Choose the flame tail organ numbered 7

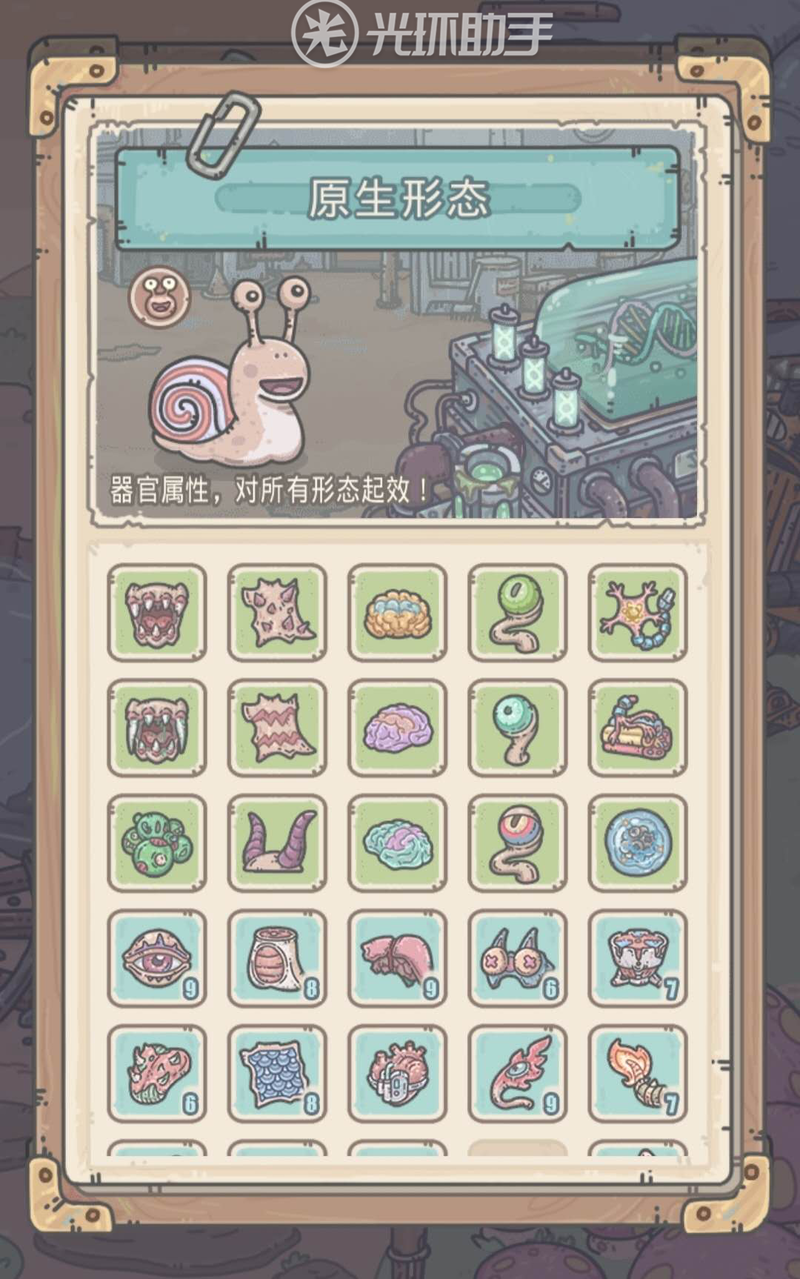(x=637, y=1072)
